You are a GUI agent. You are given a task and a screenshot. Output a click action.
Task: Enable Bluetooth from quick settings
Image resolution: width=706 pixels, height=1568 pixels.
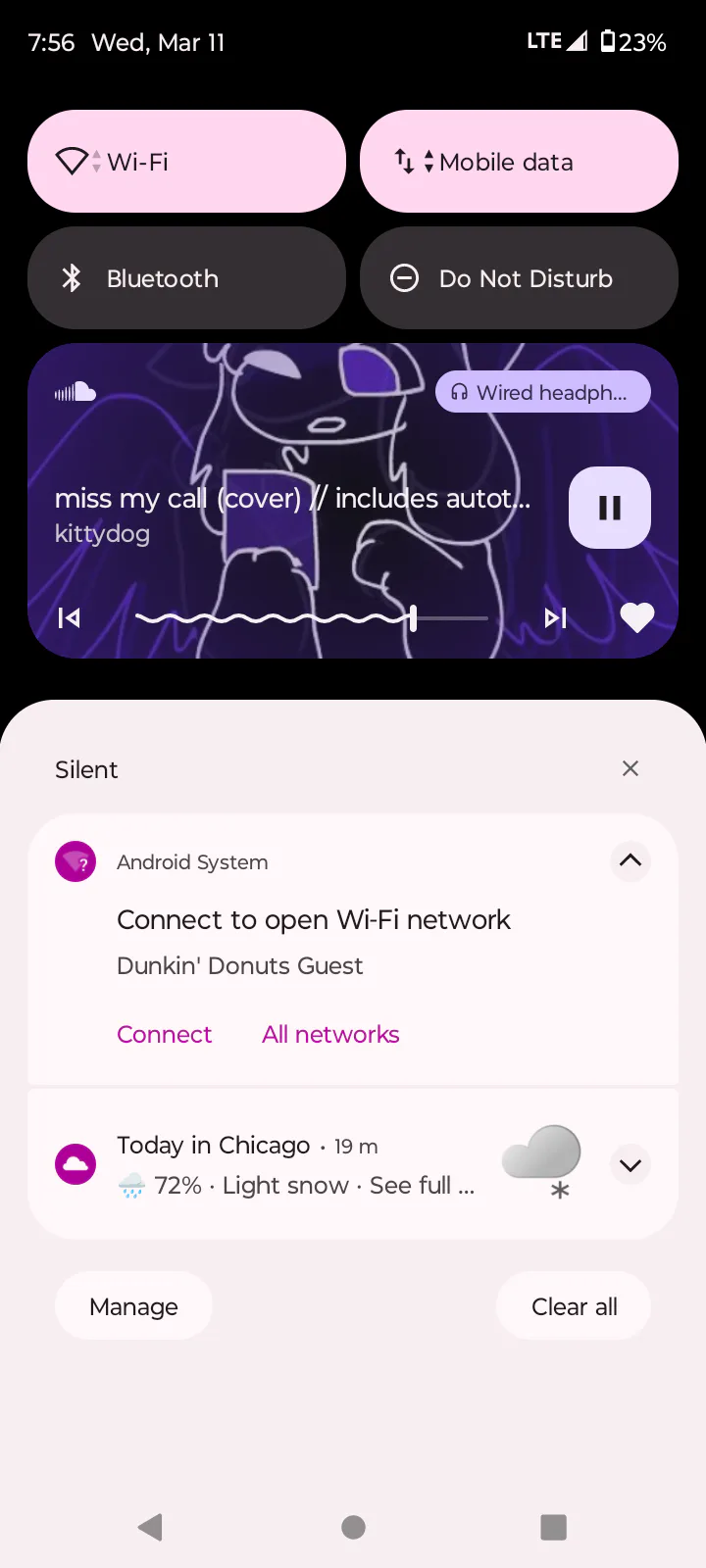tap(186, 278)
